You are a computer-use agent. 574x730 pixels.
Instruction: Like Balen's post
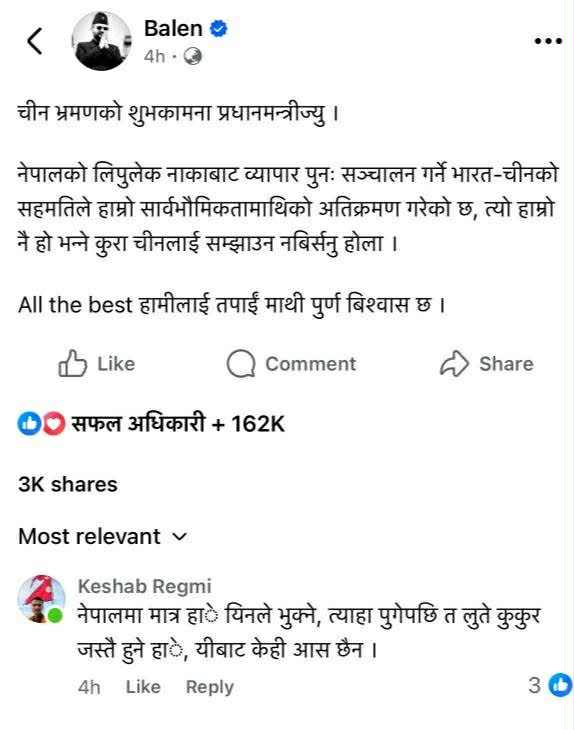point(96,364)
